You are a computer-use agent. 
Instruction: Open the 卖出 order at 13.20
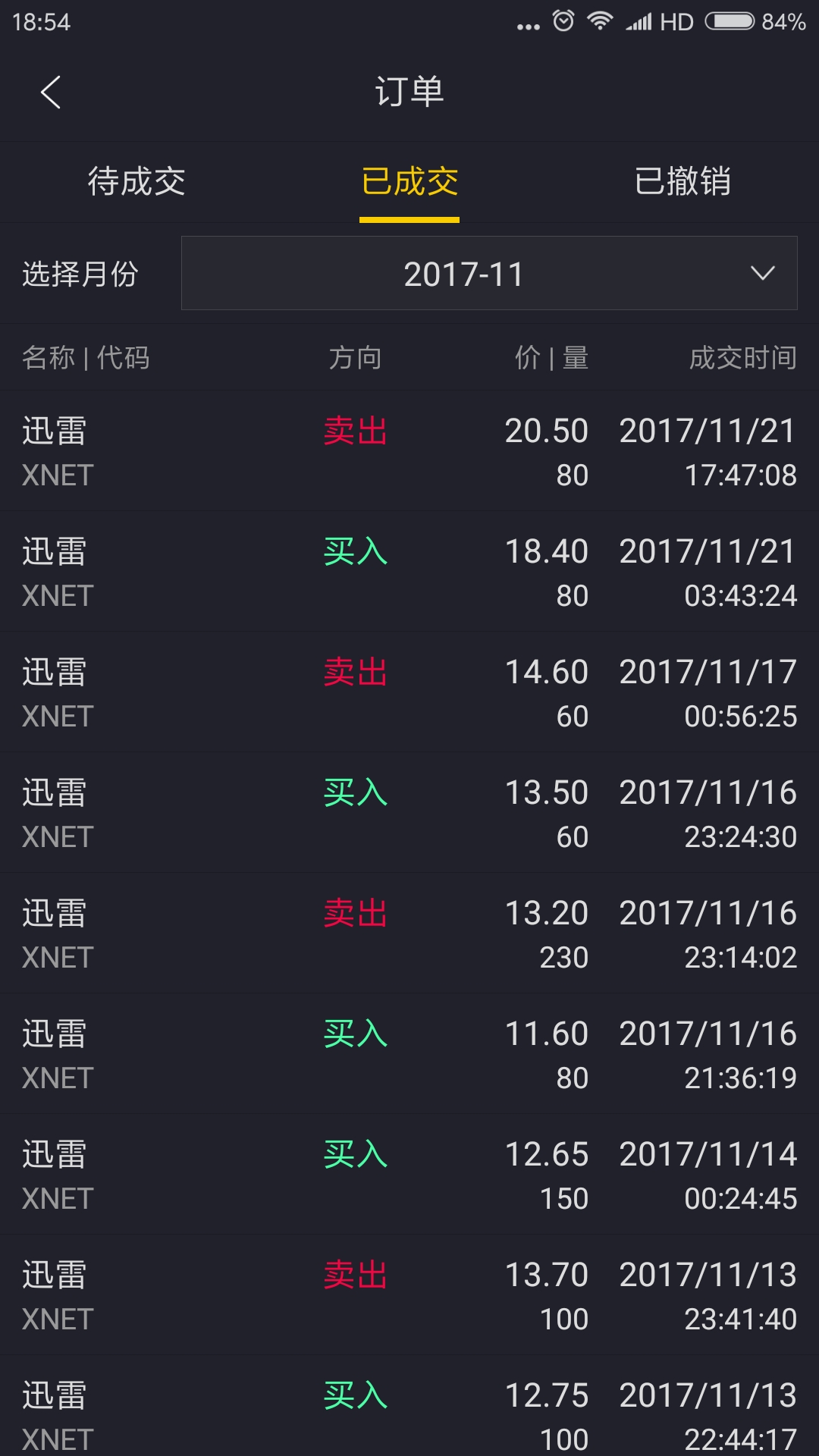click(409, 934)
